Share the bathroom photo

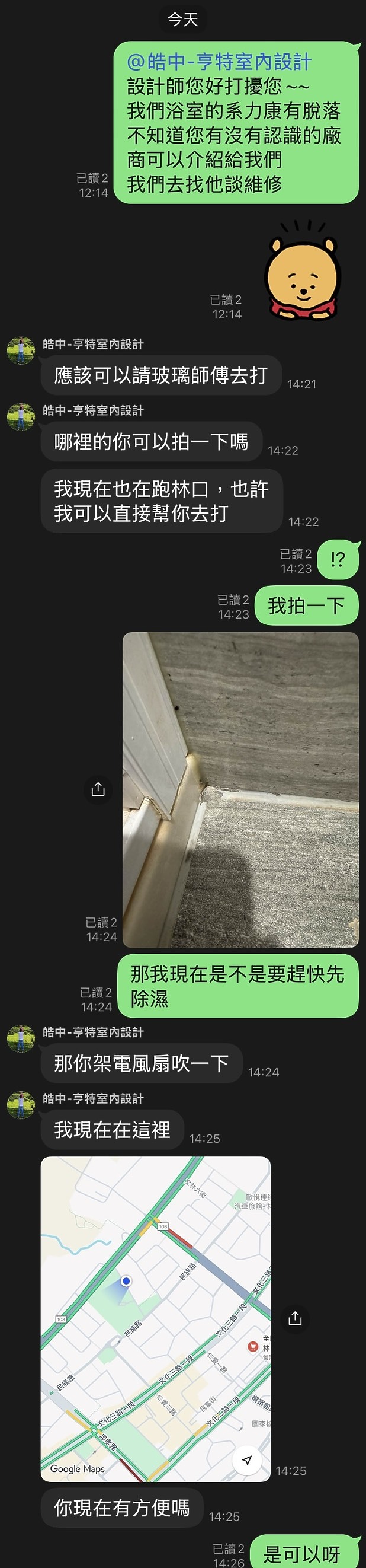(x=98, y=789)
